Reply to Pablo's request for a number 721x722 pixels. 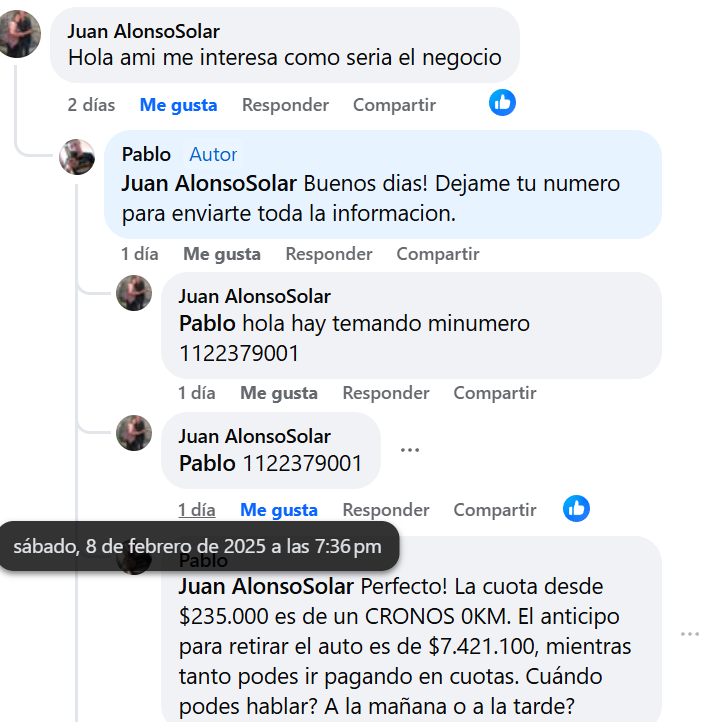point(328,254)
